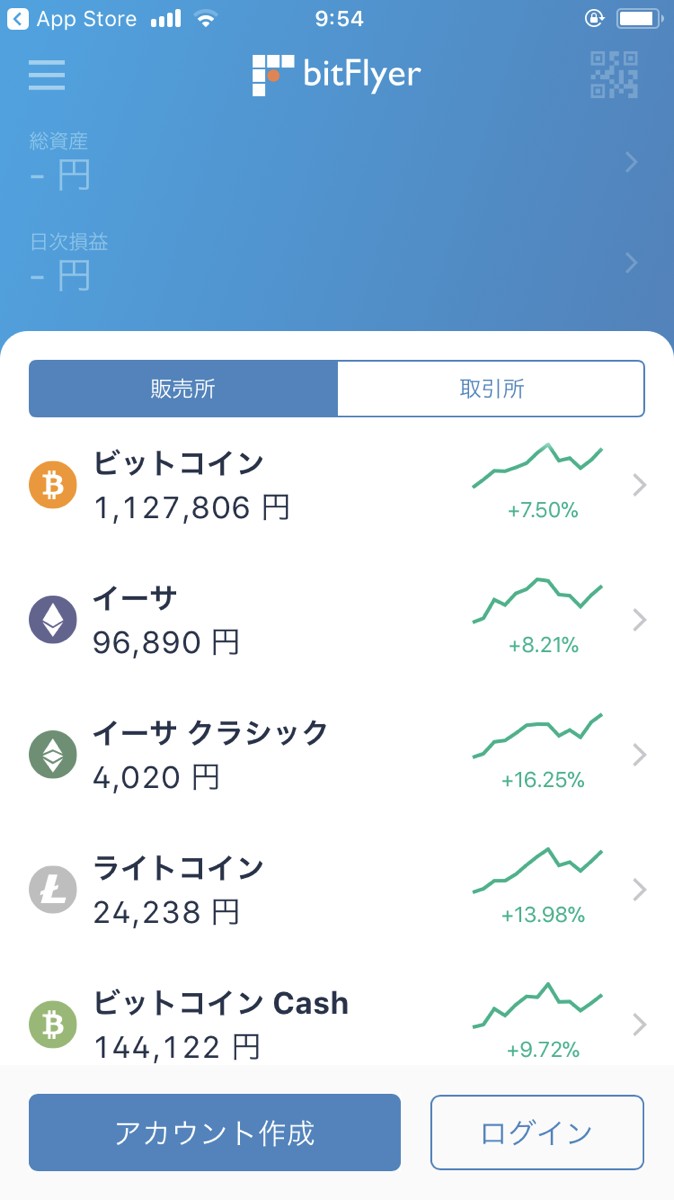Tap the ログイン button
Viewport: 674px width, 1200px height.
click(x=537, y=1132)
